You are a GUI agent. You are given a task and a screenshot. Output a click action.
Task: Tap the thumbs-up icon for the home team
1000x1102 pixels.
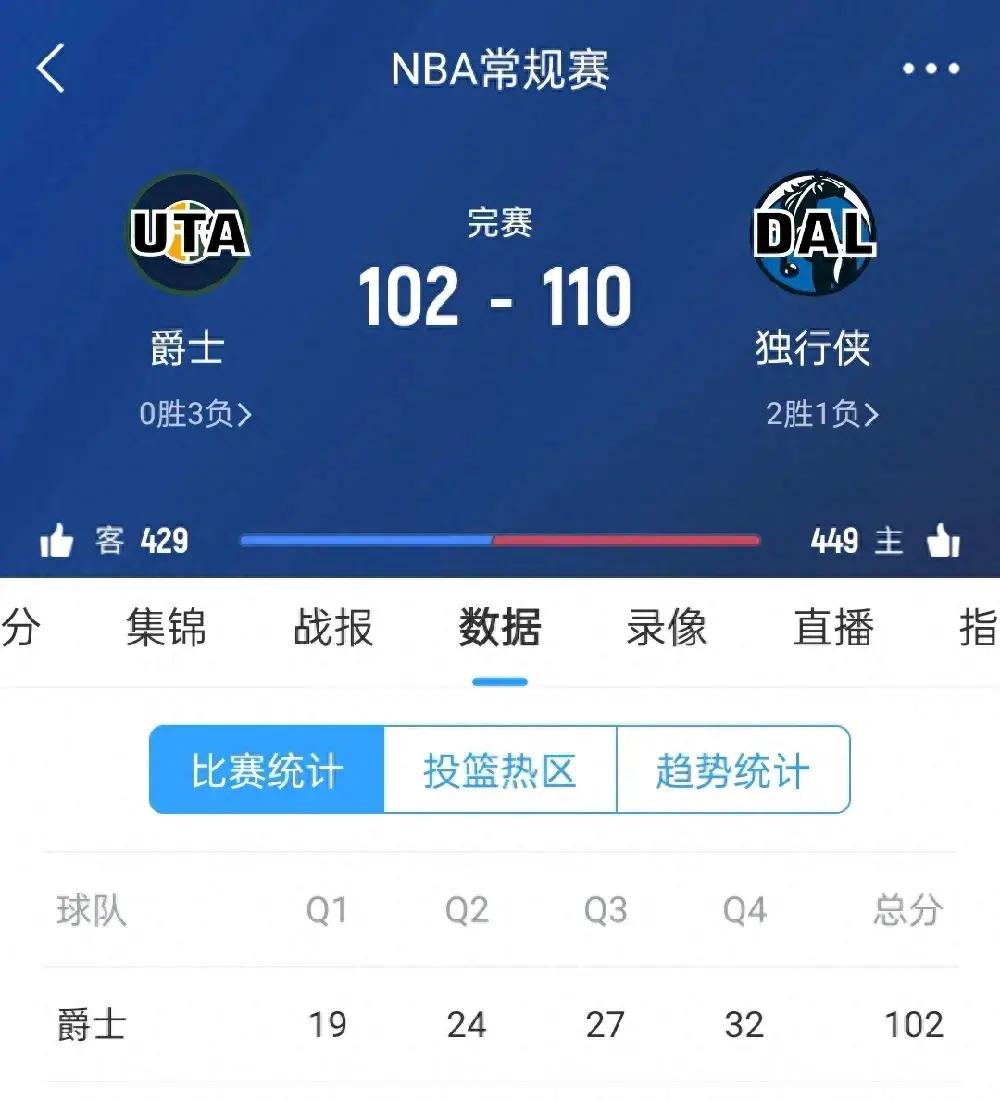(x=940, y=540)
